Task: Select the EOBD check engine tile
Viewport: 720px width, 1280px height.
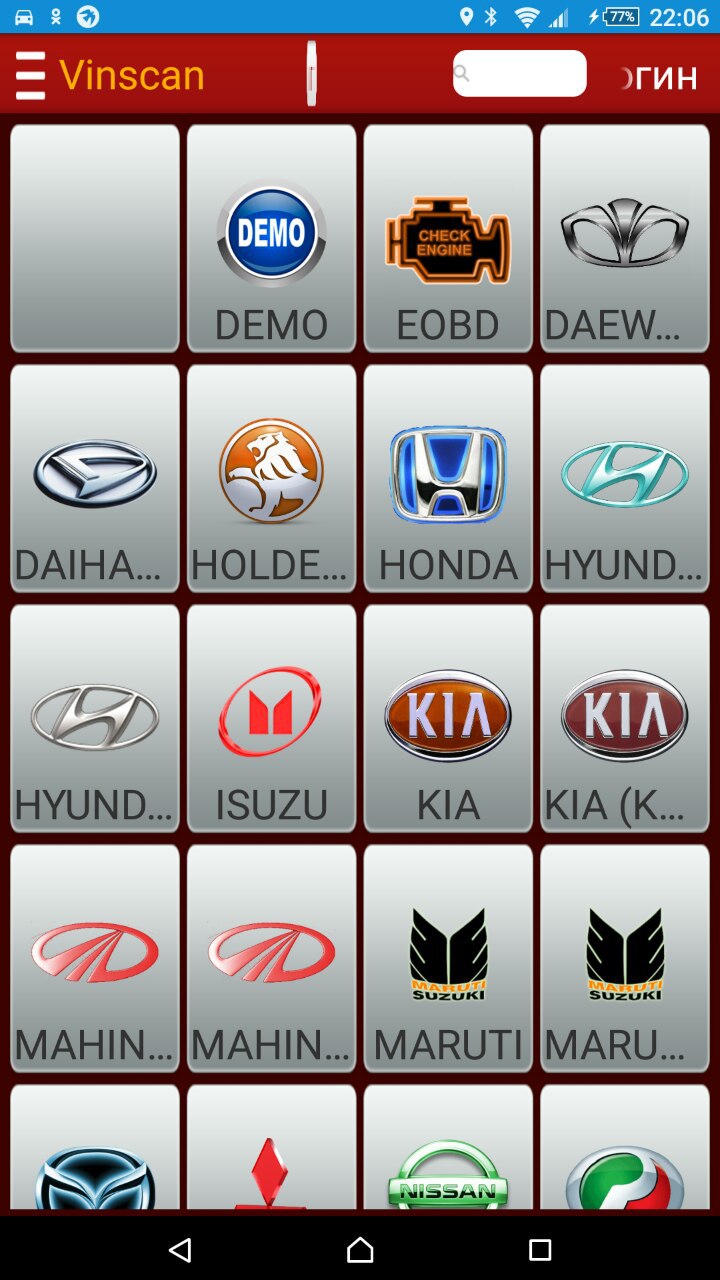Action: click(448, 238)
